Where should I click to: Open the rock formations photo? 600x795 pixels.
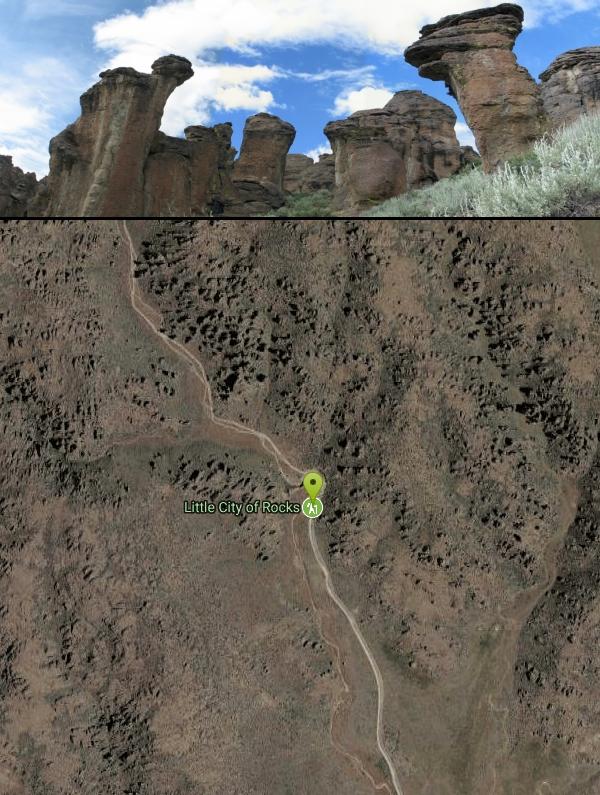coord(300,108)
